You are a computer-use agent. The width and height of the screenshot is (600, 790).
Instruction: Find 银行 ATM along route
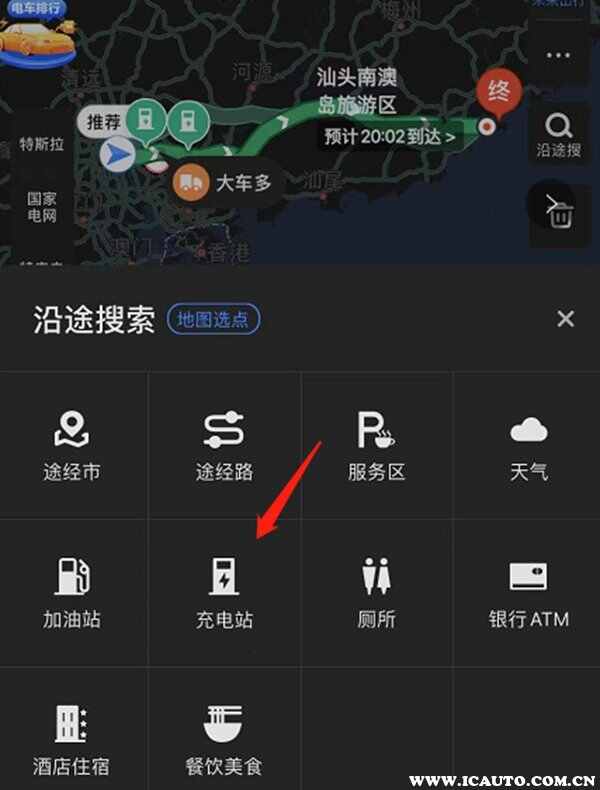tap(528, 594)
